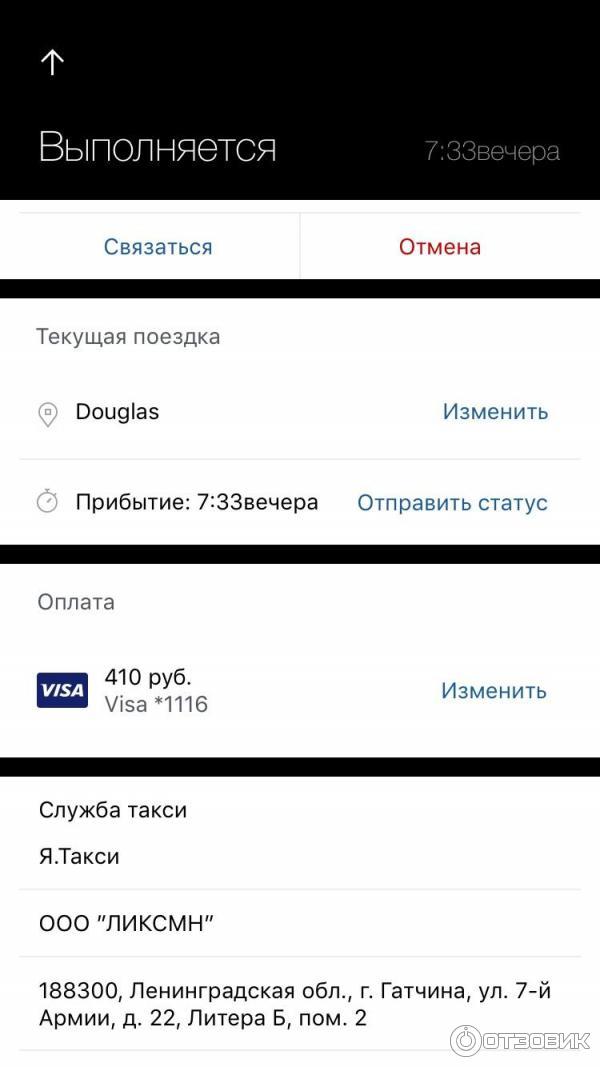This screenshot has width=600, height=1067.
Task: Cancel the ride with Отмена
Action: [x=440, y=247]
